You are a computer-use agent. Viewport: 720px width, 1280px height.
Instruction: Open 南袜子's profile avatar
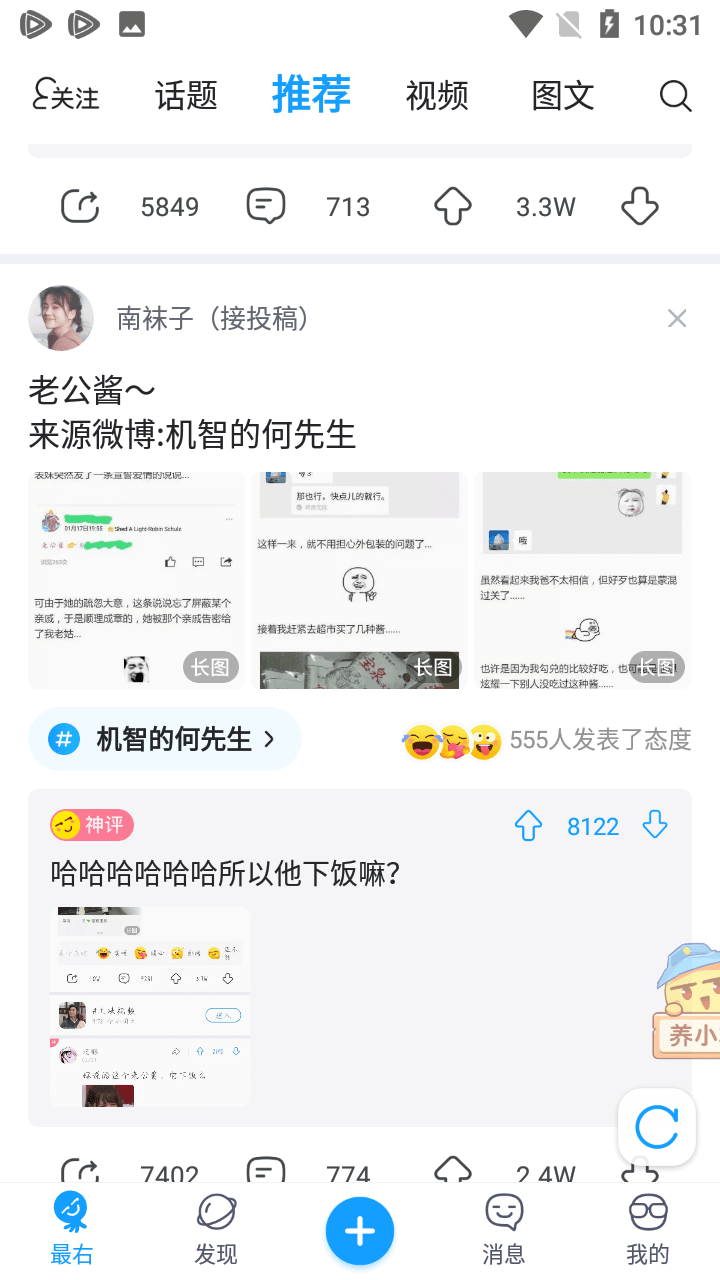coord(61,318)
